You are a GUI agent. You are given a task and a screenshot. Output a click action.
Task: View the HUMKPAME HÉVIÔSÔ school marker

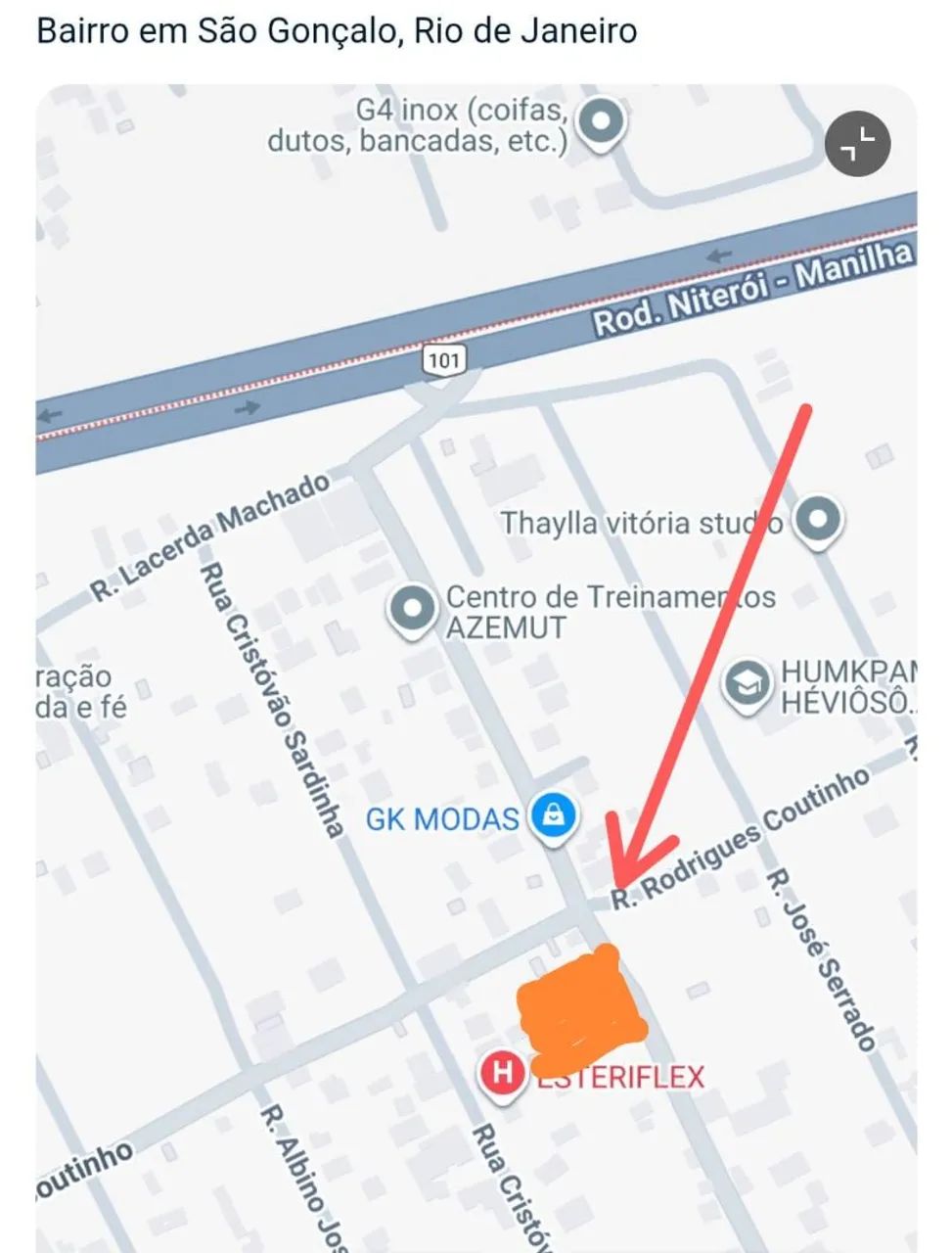click(749, 684)
